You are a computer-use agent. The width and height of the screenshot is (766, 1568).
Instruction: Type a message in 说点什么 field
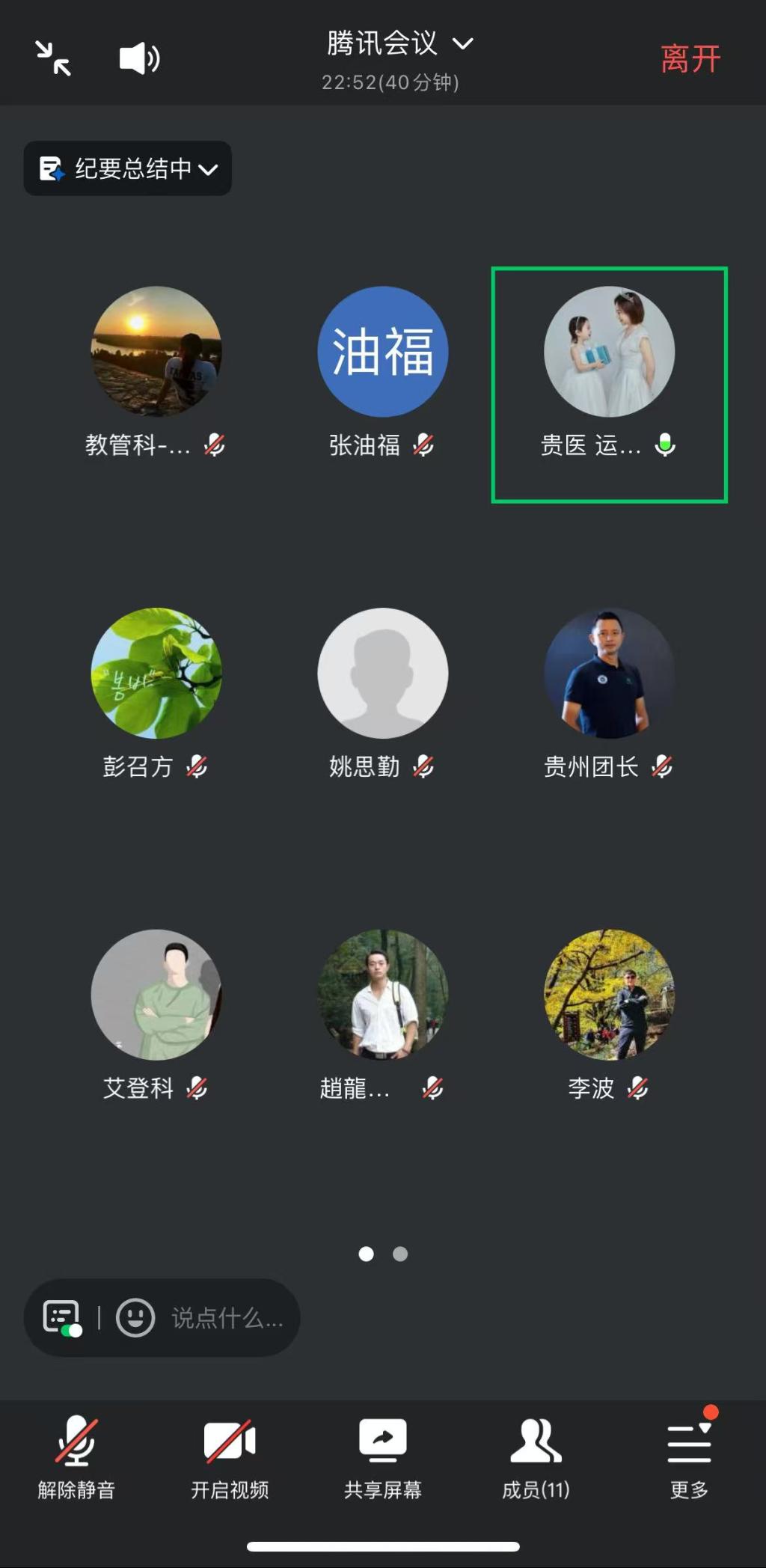point(227,1317)
